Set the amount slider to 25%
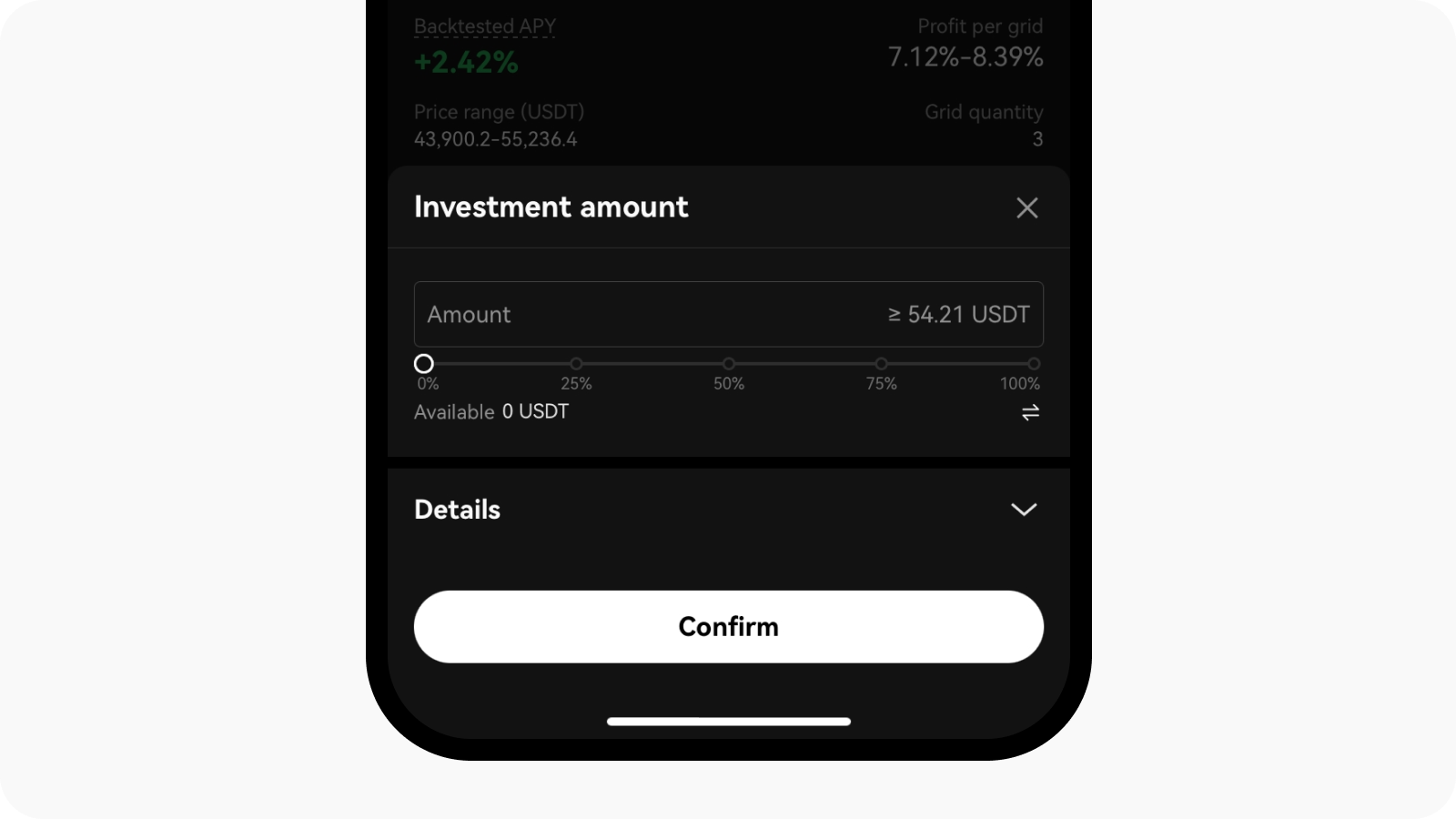The width and height of the screenshot is (1456, 819). coord(576,364)
